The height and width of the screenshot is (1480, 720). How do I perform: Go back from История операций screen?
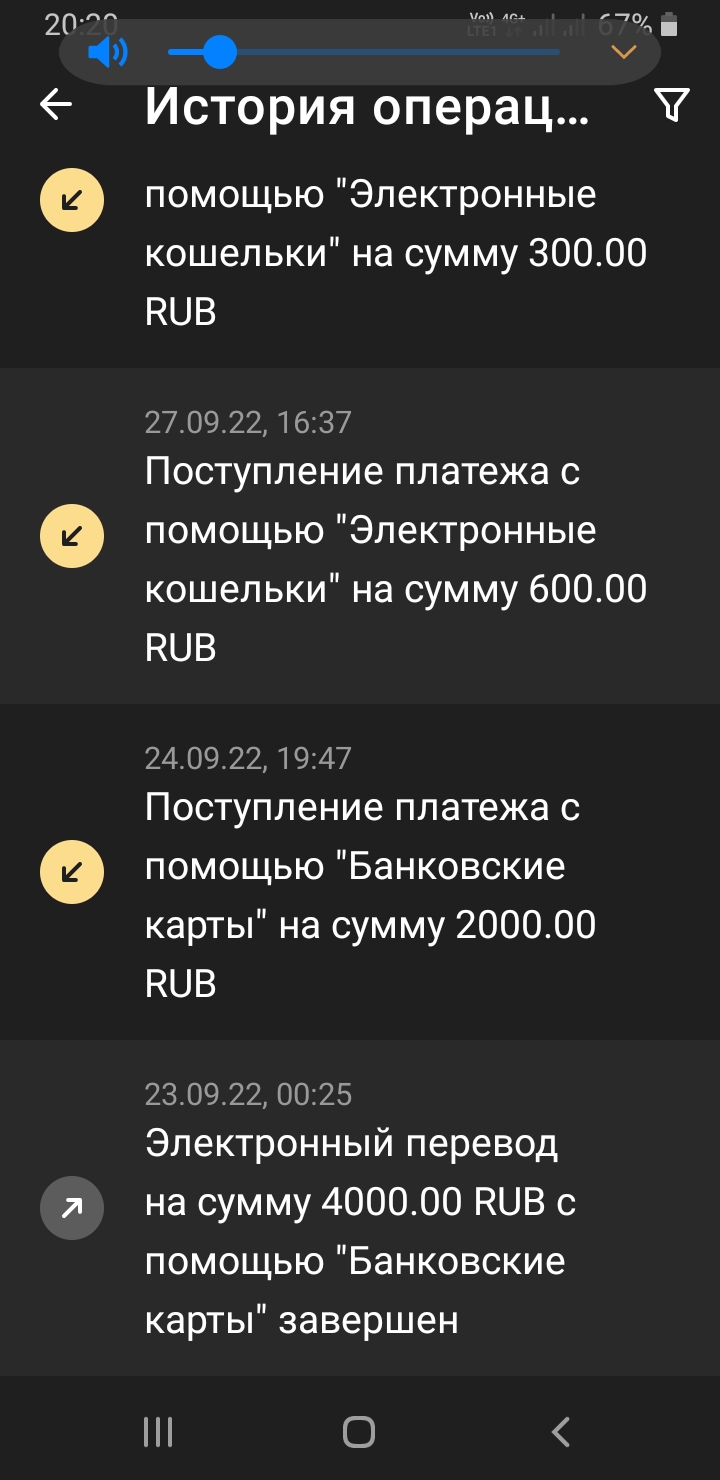pos(56,105)
